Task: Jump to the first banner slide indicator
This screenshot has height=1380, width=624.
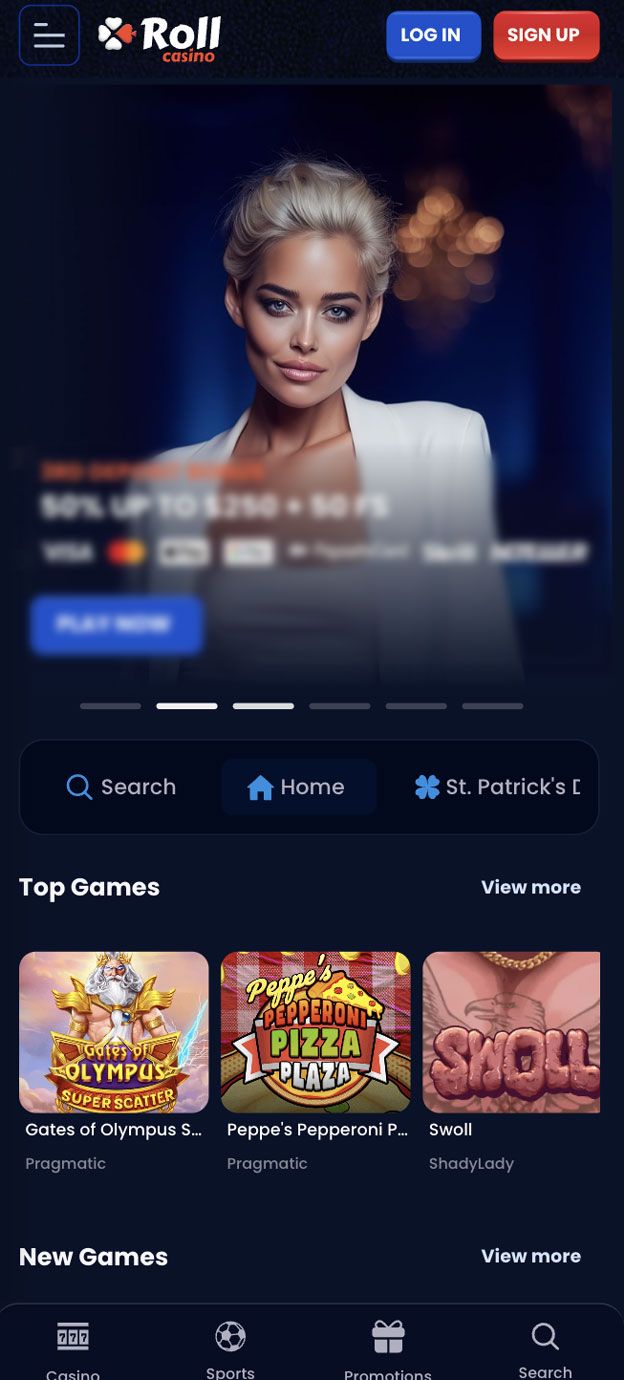Action: [111, 706]
